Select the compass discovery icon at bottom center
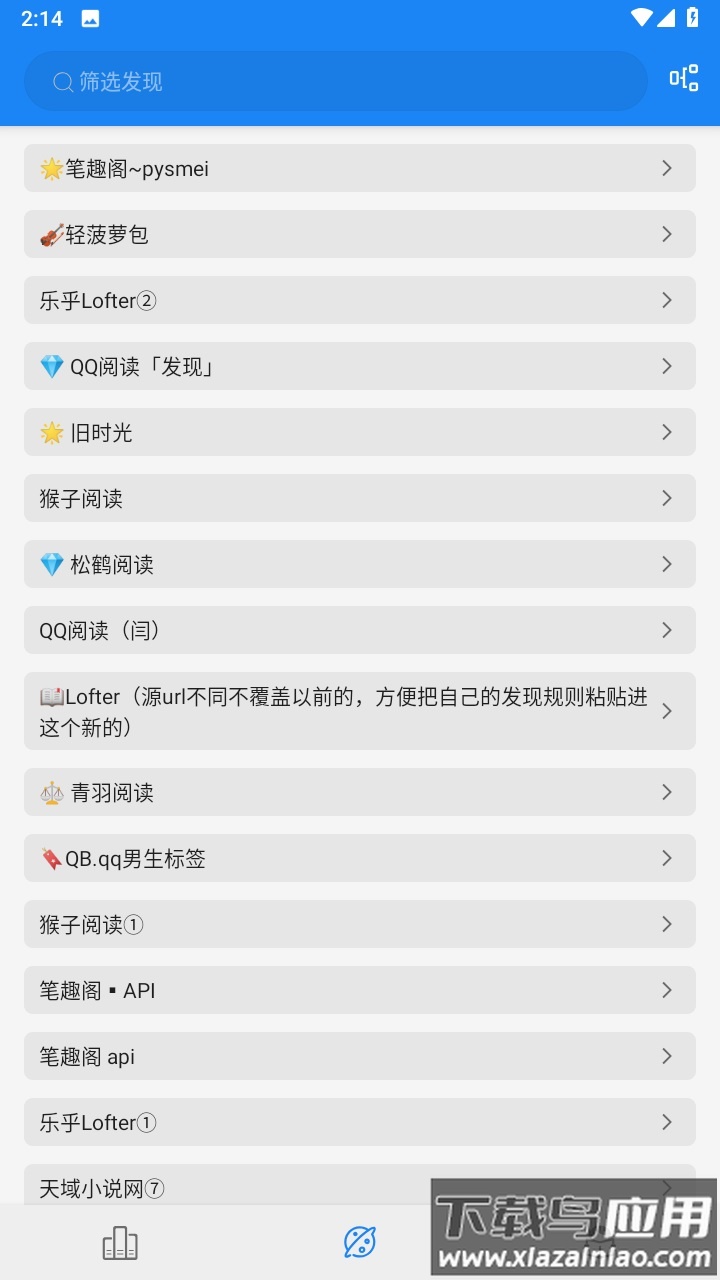The height and width of the screenshot is (1280, 720). (360, 1240)
